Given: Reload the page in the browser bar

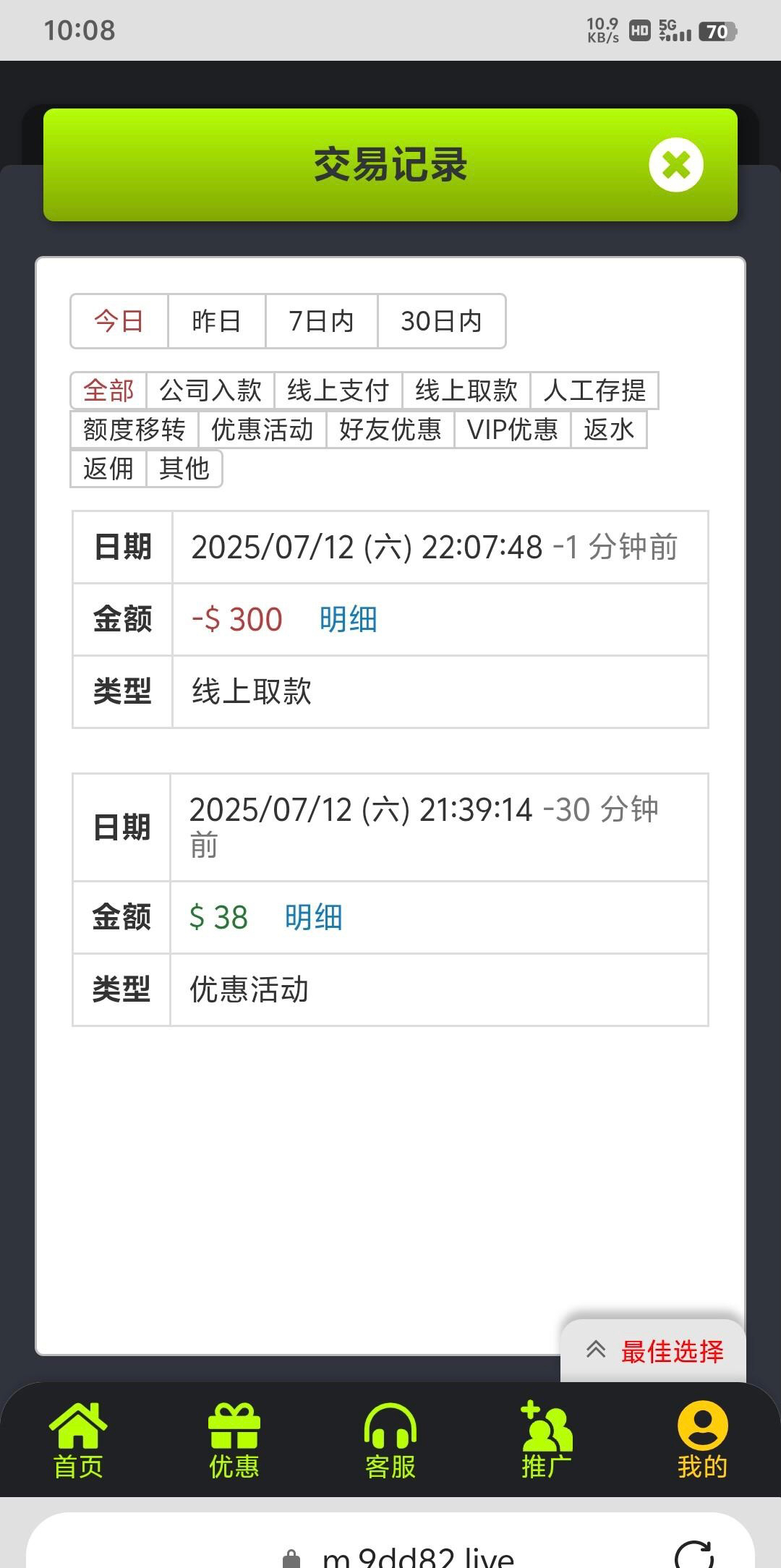Looking at the screenshot, I should 694,1555.
